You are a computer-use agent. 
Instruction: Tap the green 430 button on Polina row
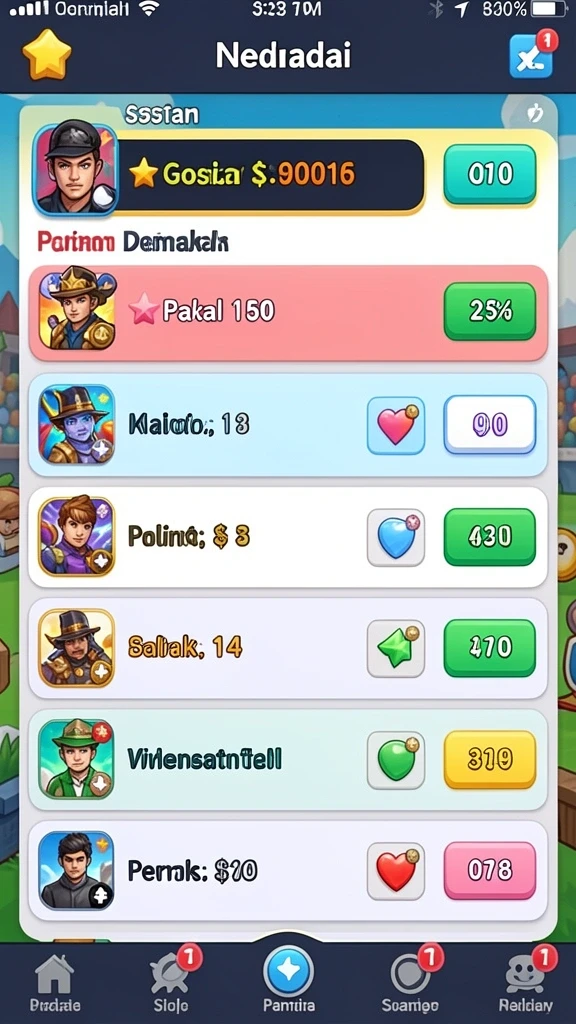click(x=490, y=537)
